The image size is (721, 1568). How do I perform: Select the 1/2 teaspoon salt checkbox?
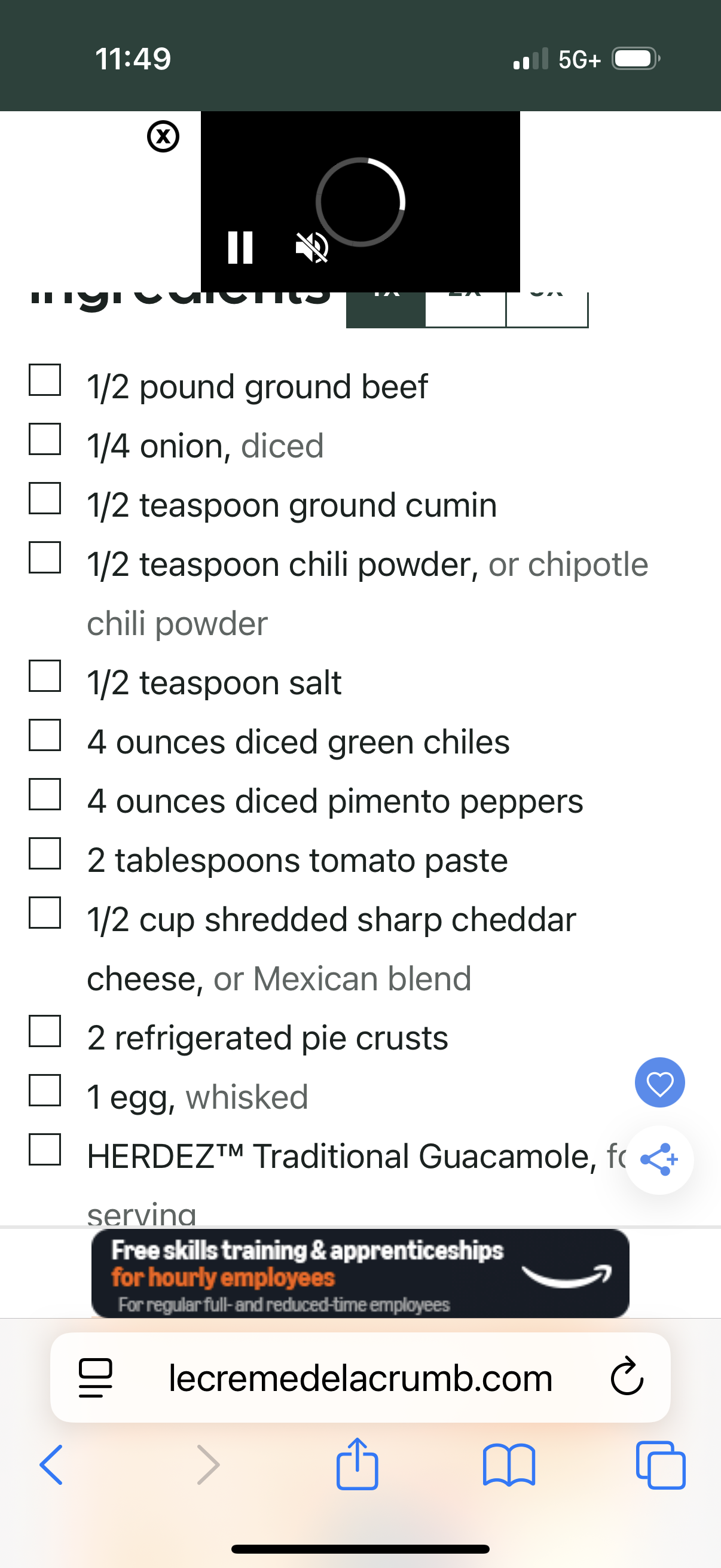(x=45, y=676)
